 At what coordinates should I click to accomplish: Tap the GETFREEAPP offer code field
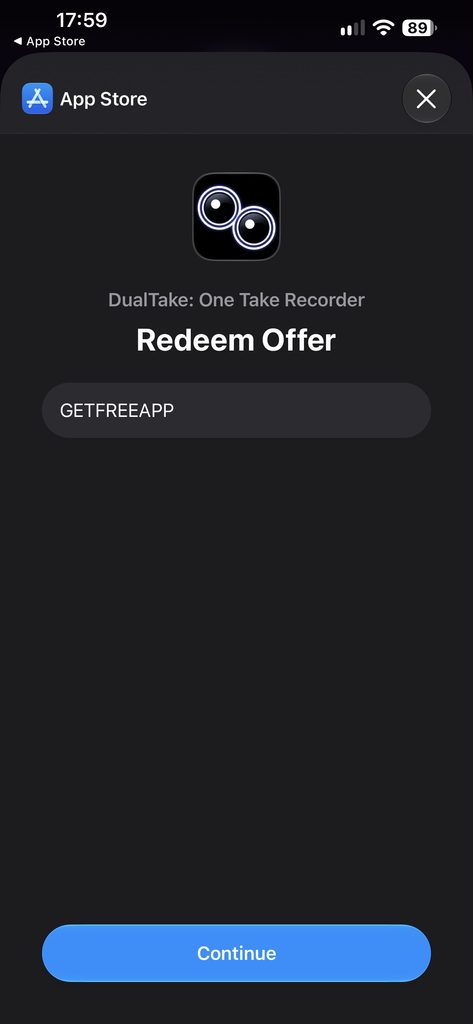pyautogui.click(x=236, y=410)
